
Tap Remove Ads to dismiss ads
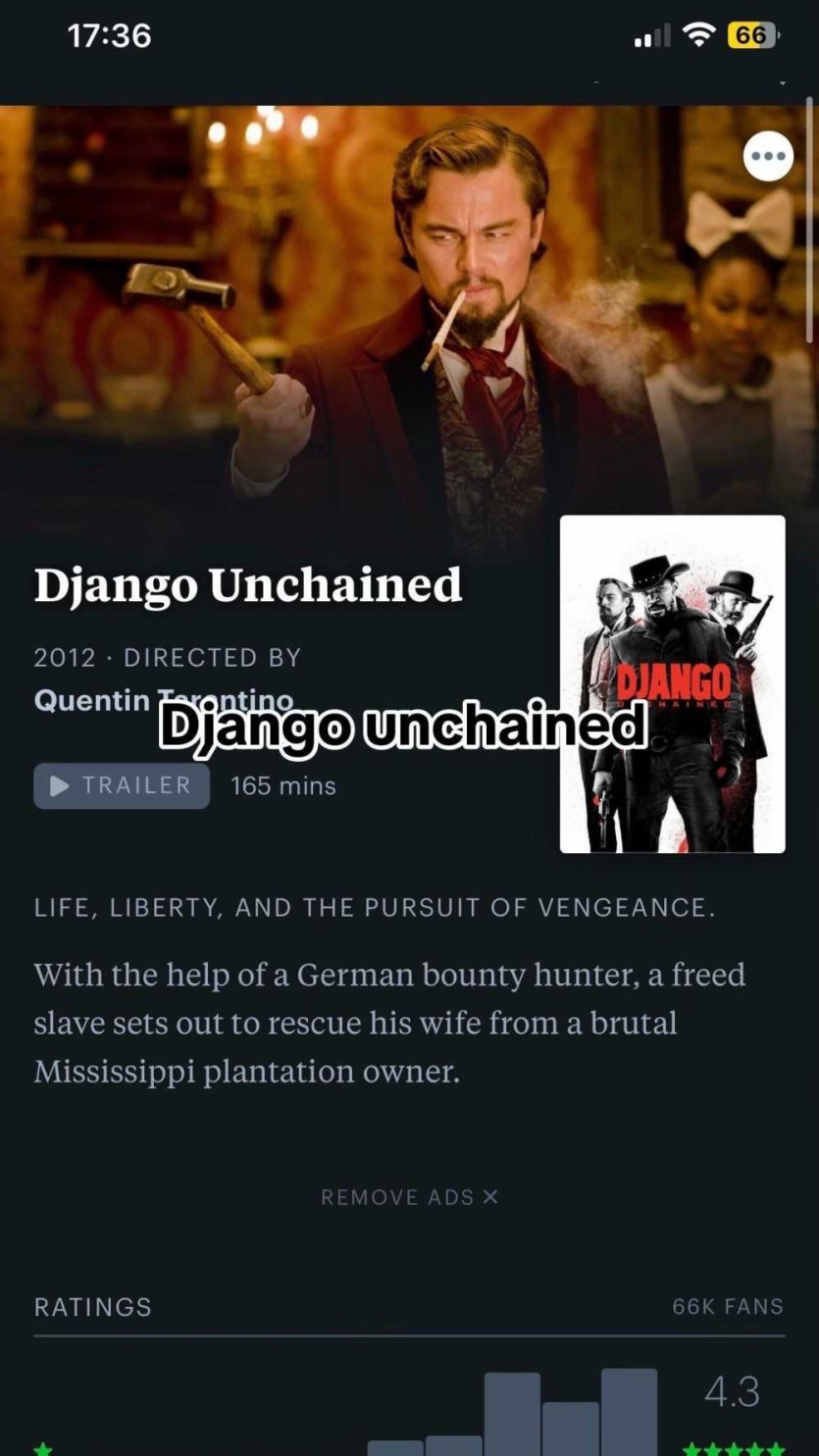409,1197
